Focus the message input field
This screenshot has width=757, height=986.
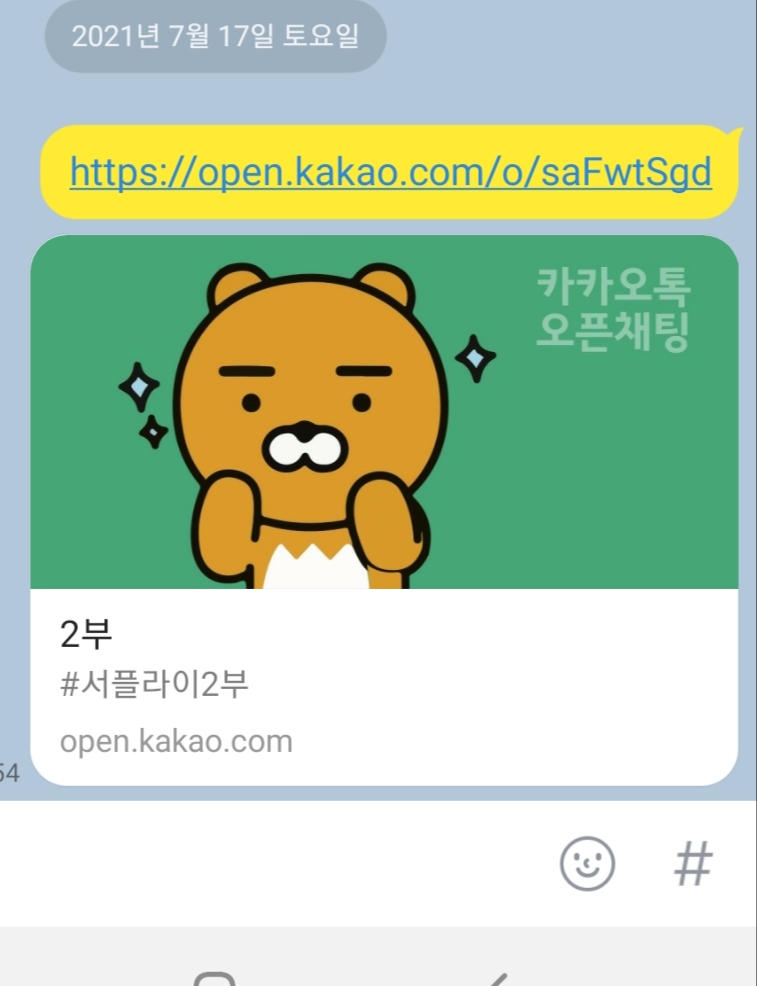point(270,863)
